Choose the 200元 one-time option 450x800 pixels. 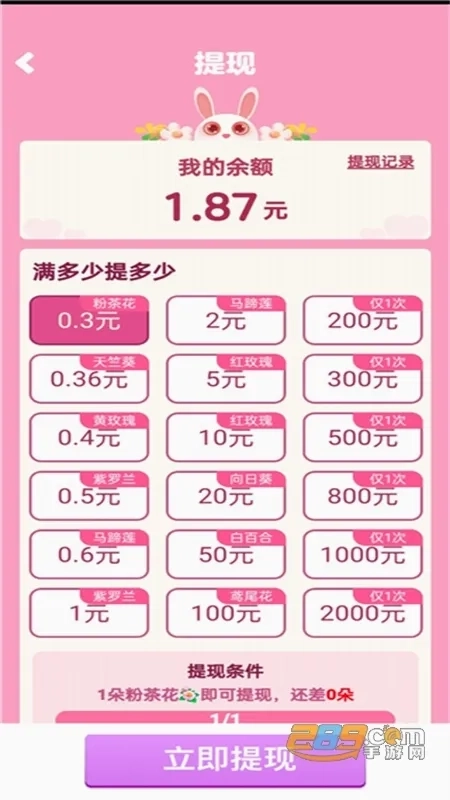[363, 320]
